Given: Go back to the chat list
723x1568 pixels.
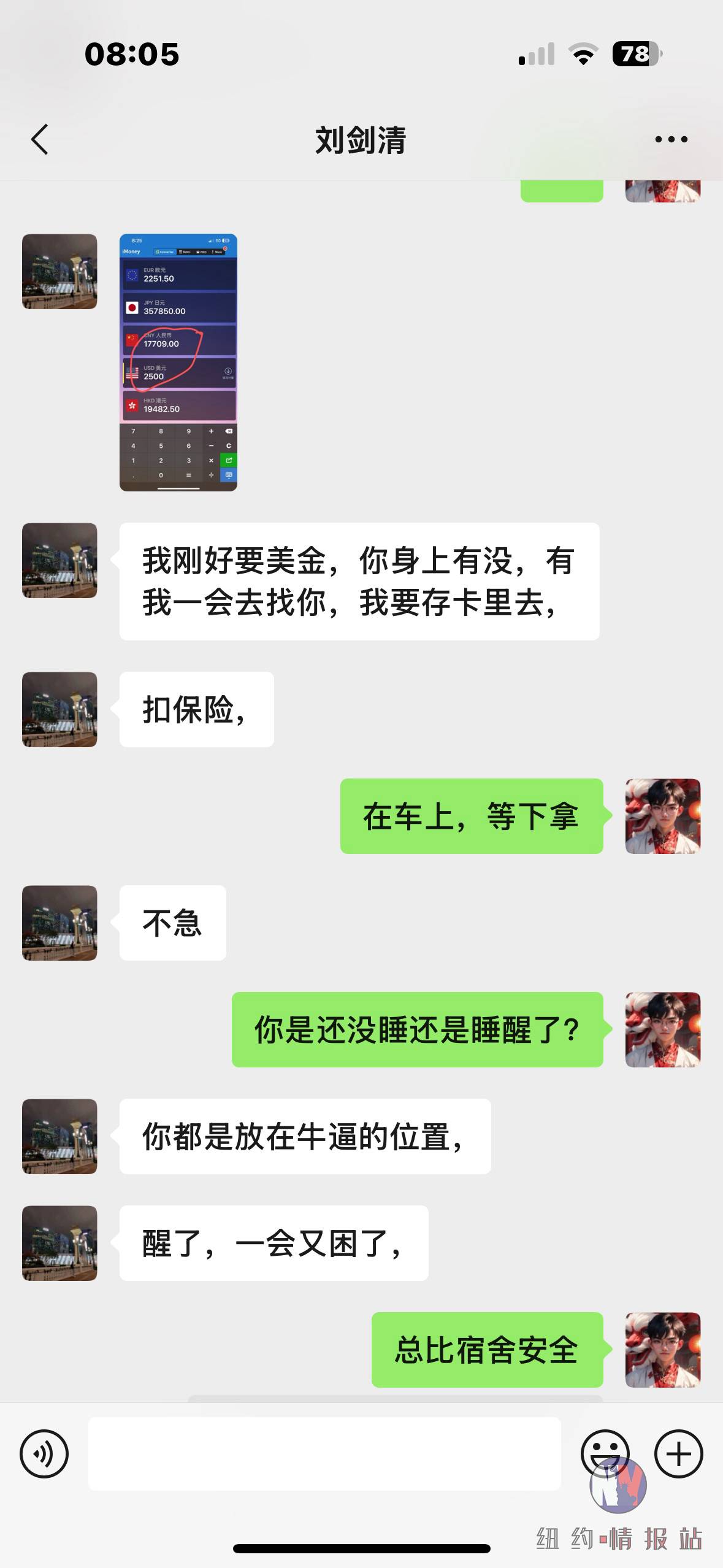Looking at the screenshot, I should pyautogui.click(x=40, y=139).
